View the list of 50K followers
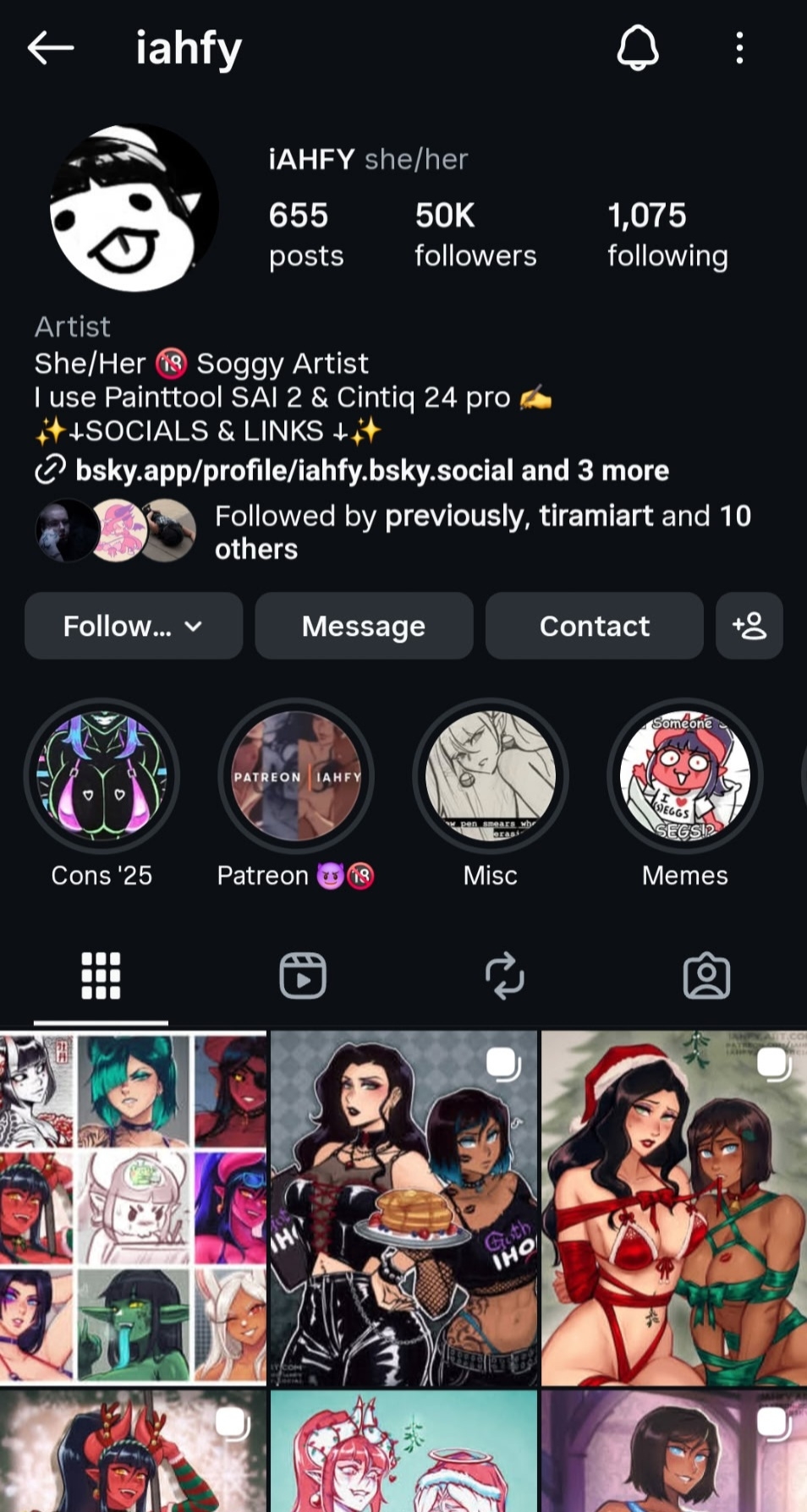807x1512 pixels. pos(475,234)
